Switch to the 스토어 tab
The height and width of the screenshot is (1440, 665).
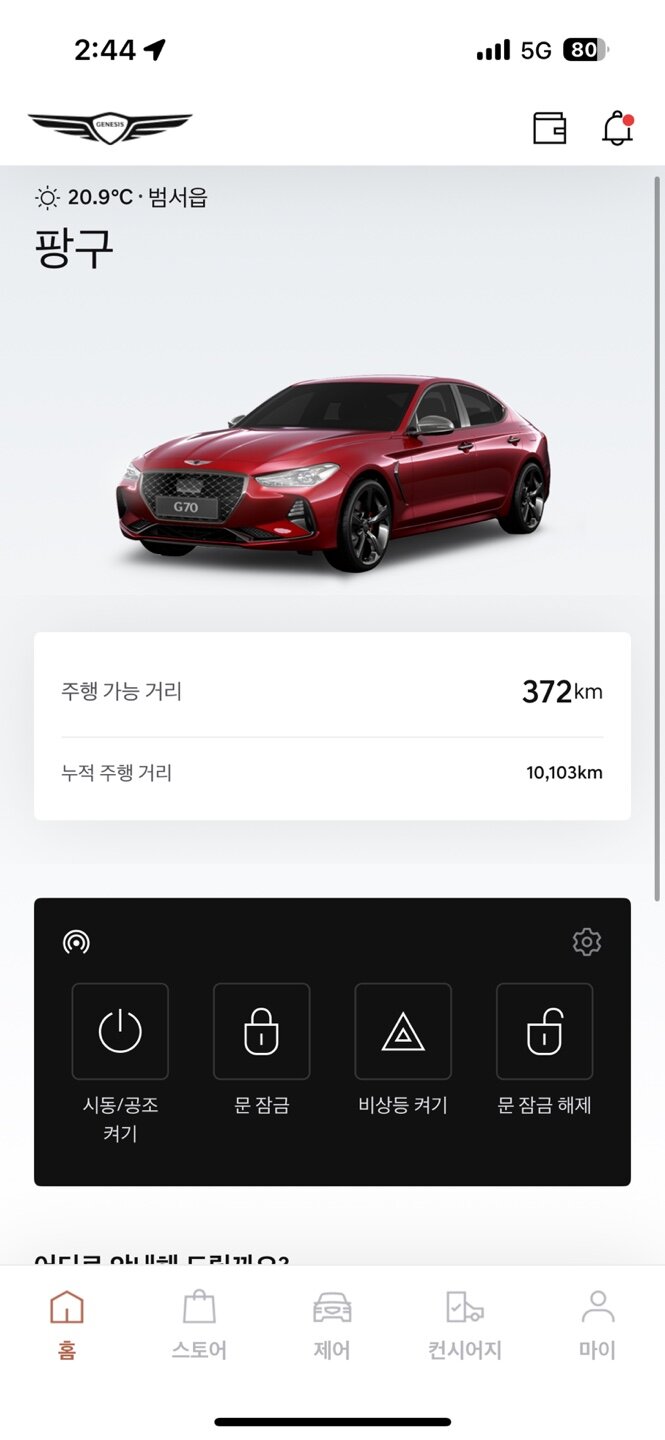click(x=199, y=1325)
